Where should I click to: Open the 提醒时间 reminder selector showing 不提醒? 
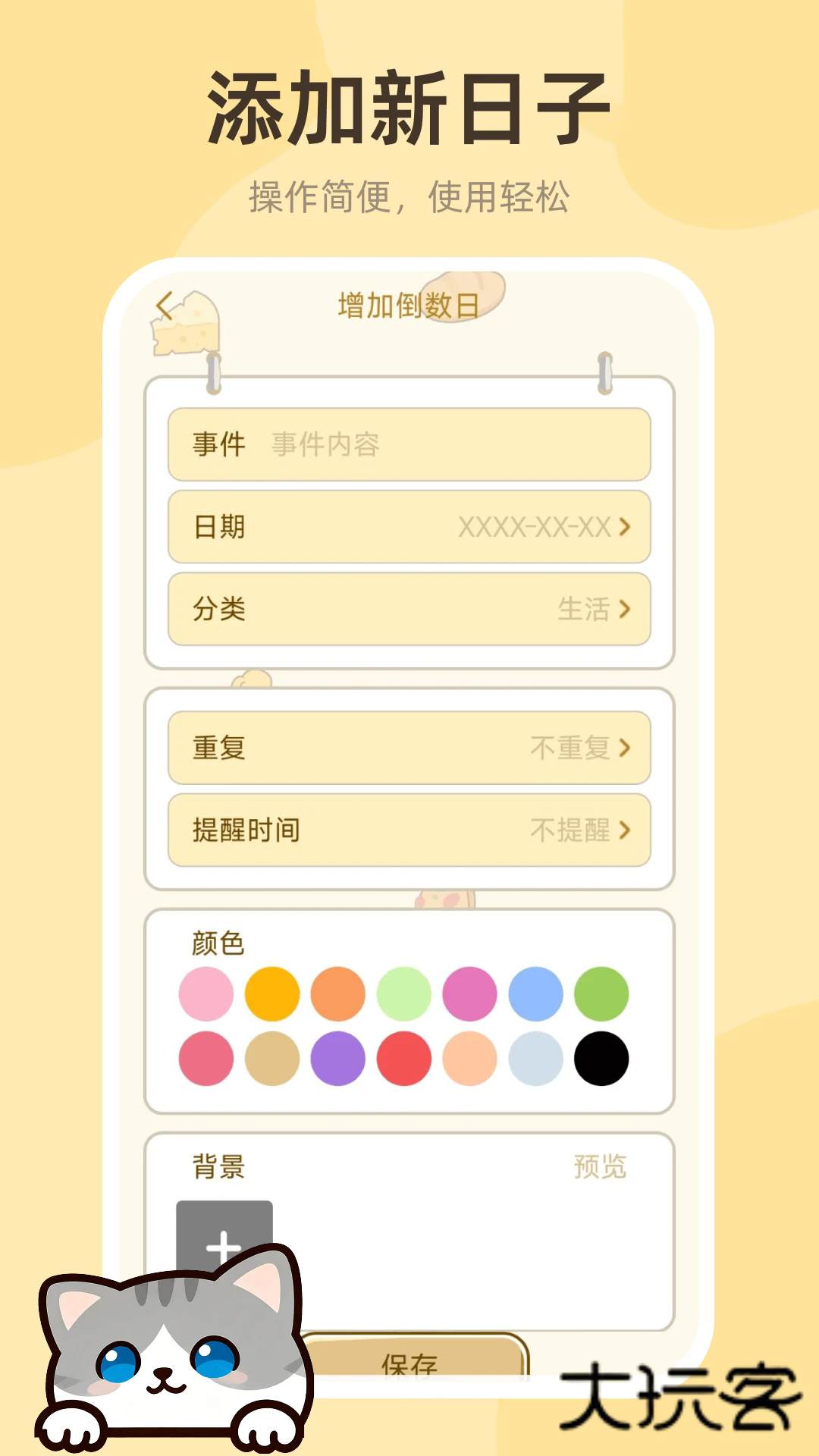pos(408,830)
